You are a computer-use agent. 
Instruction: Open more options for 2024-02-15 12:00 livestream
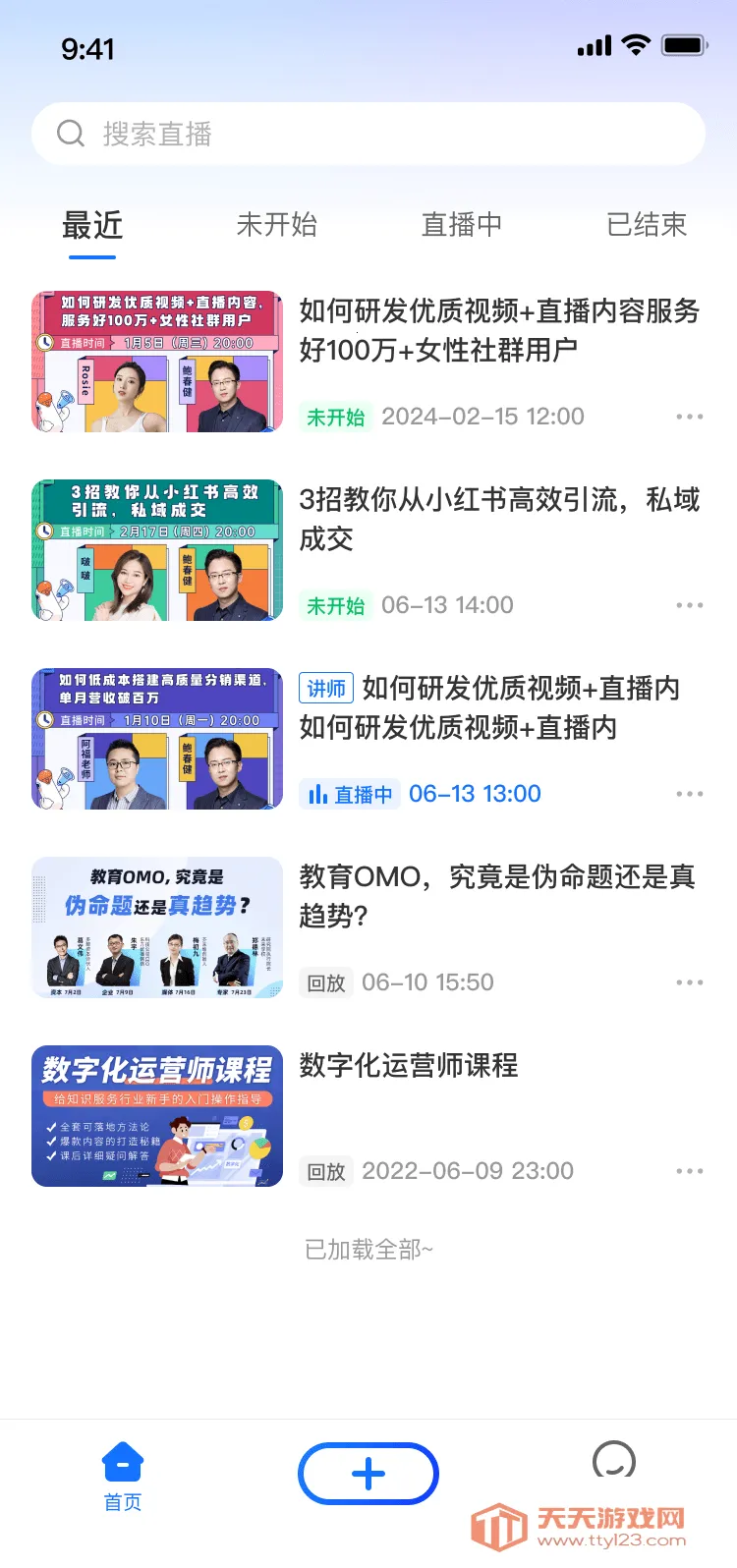[690, 417]
